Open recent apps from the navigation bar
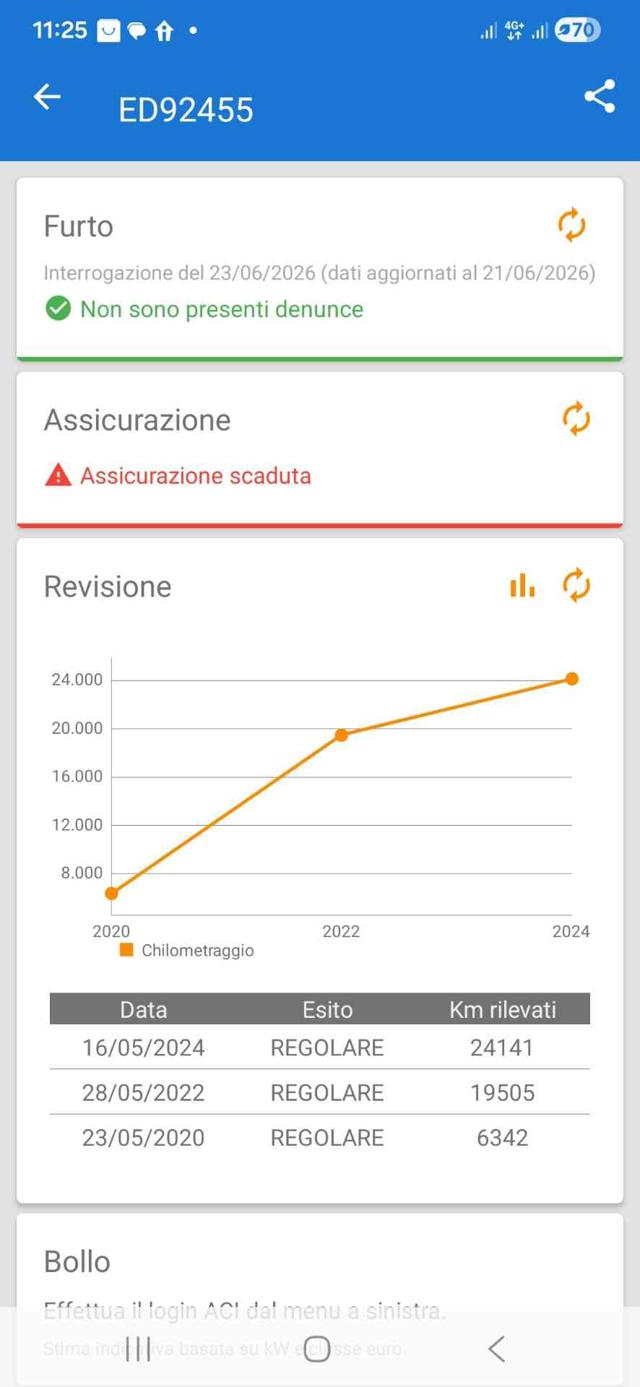 pyautogui.click(x=138, y=1349)
